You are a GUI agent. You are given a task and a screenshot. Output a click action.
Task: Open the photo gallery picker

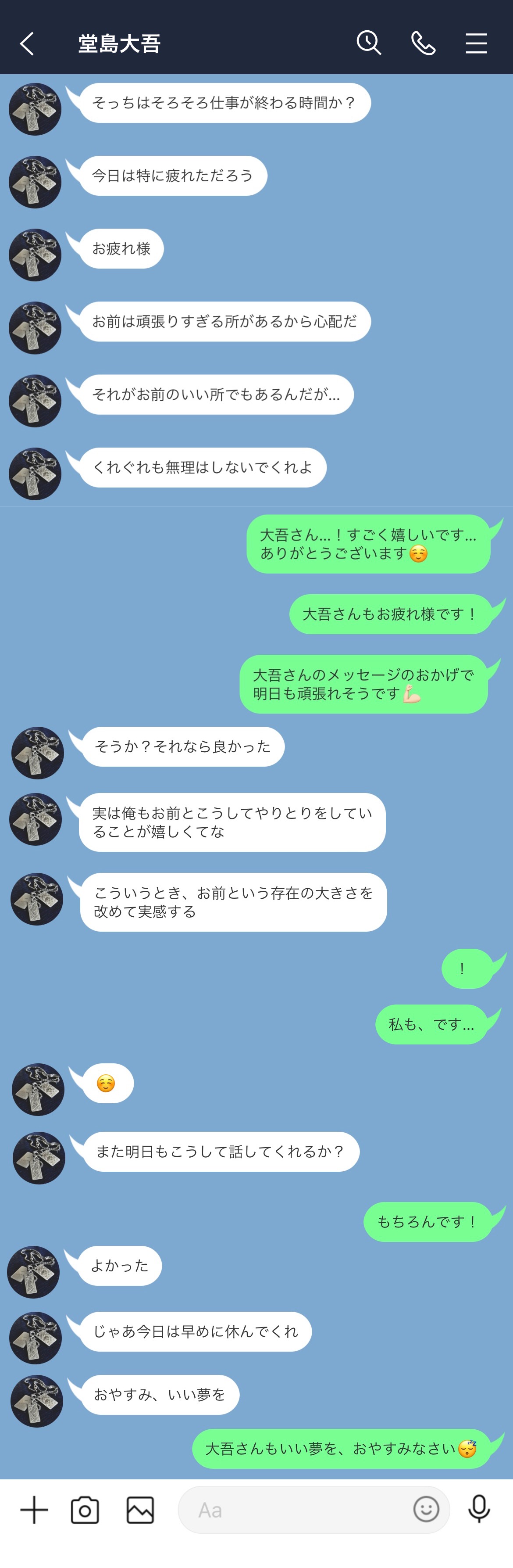pos(140,1510)
